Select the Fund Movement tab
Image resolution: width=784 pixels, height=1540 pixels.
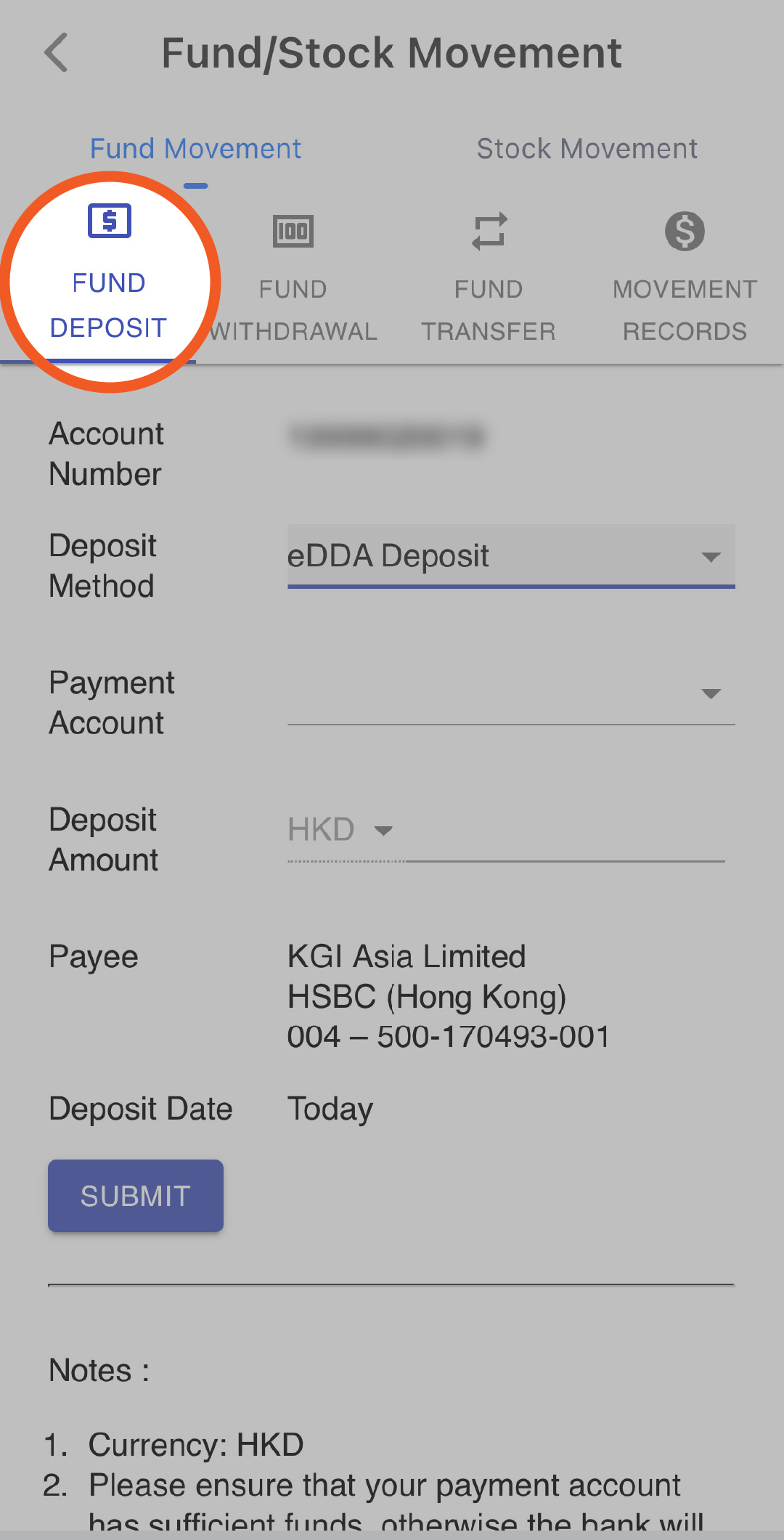(x=195, y=149)
